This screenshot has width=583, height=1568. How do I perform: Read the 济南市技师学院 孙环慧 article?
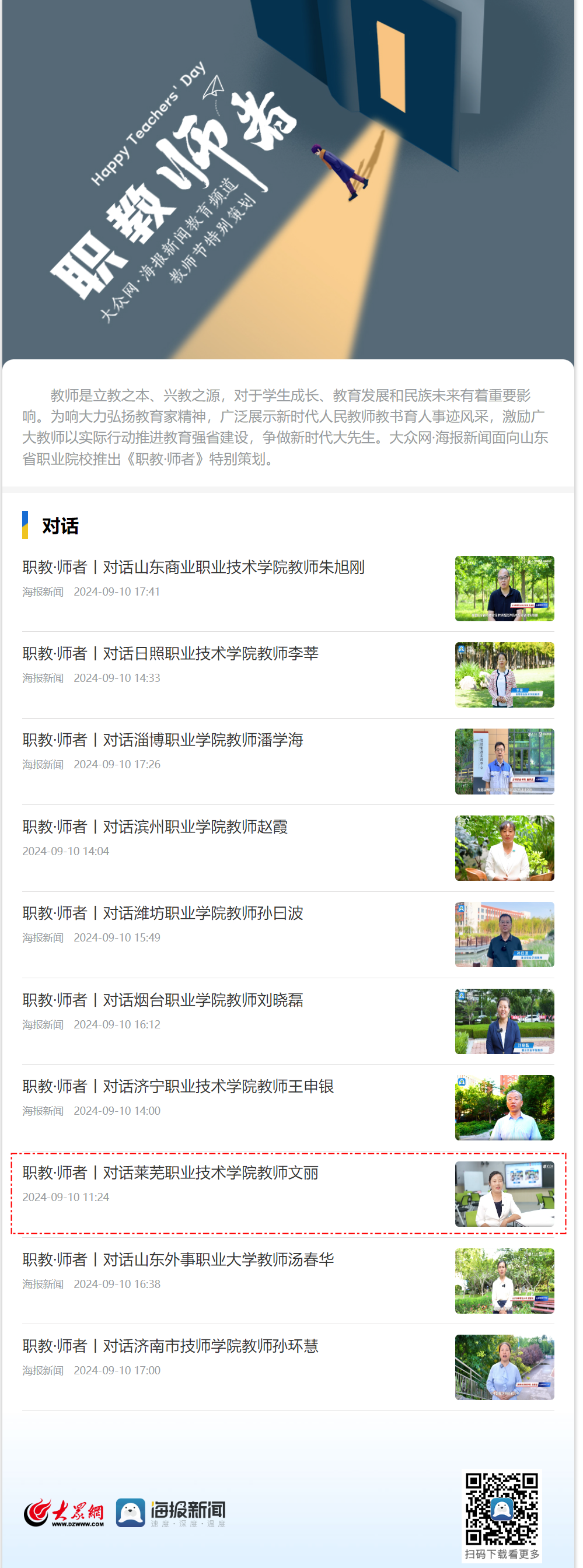coord(170,1346)
